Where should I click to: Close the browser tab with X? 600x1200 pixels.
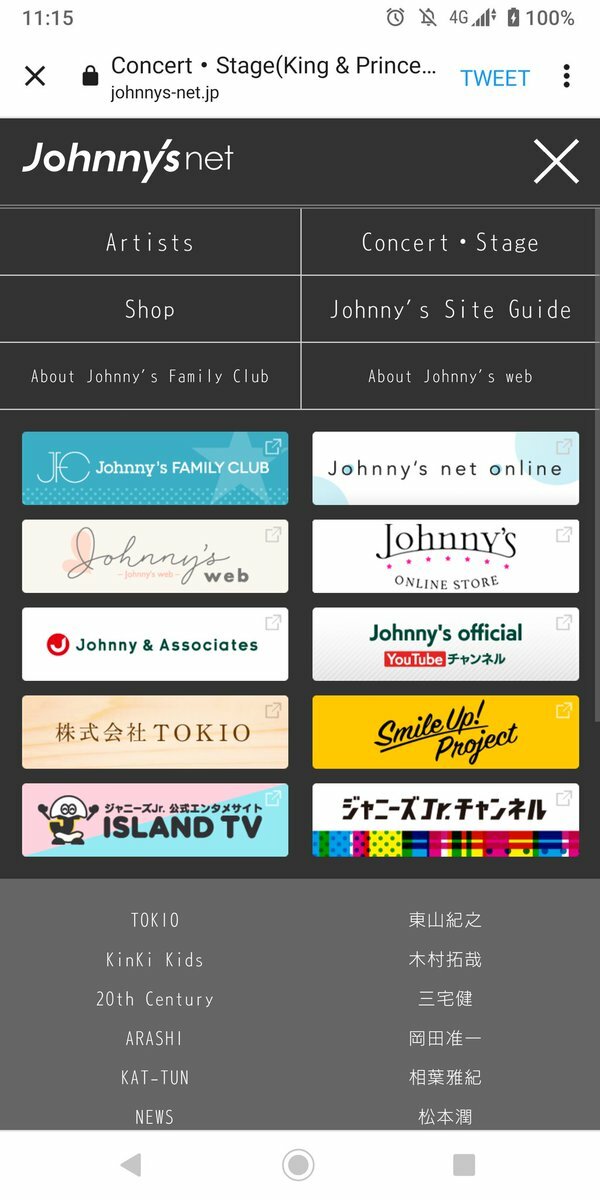[x=35, y=76]
